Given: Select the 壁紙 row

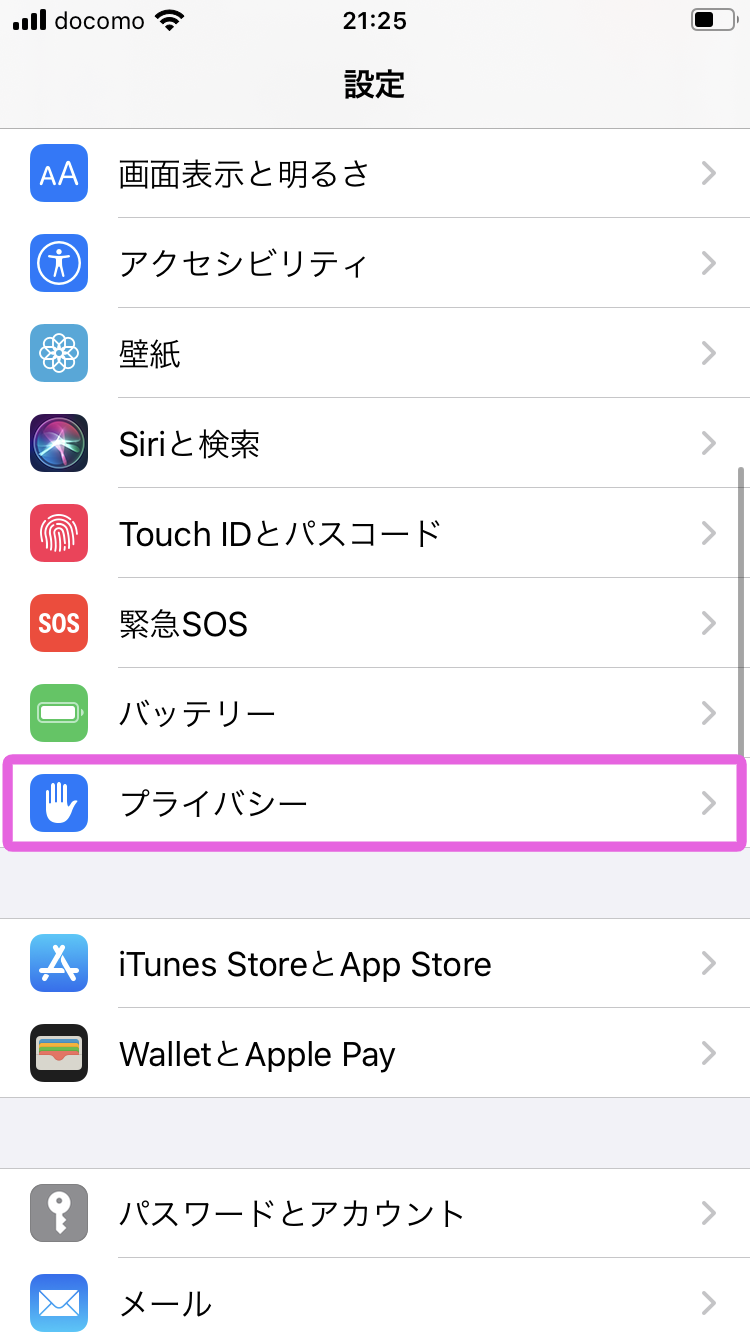Looking at the screenshot, I should (375, 354).
